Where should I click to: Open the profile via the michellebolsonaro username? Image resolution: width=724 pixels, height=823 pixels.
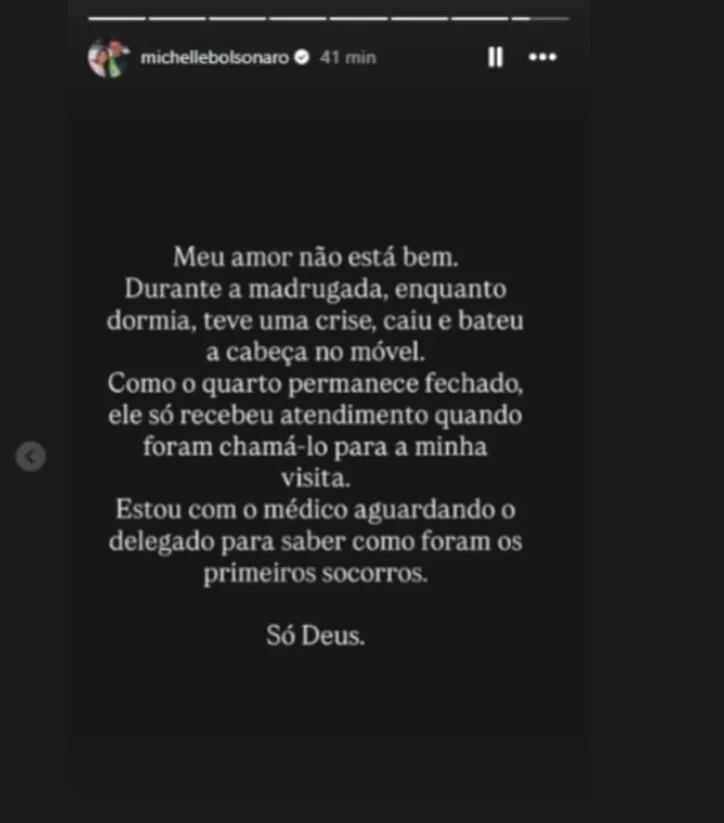pos(213,57)
